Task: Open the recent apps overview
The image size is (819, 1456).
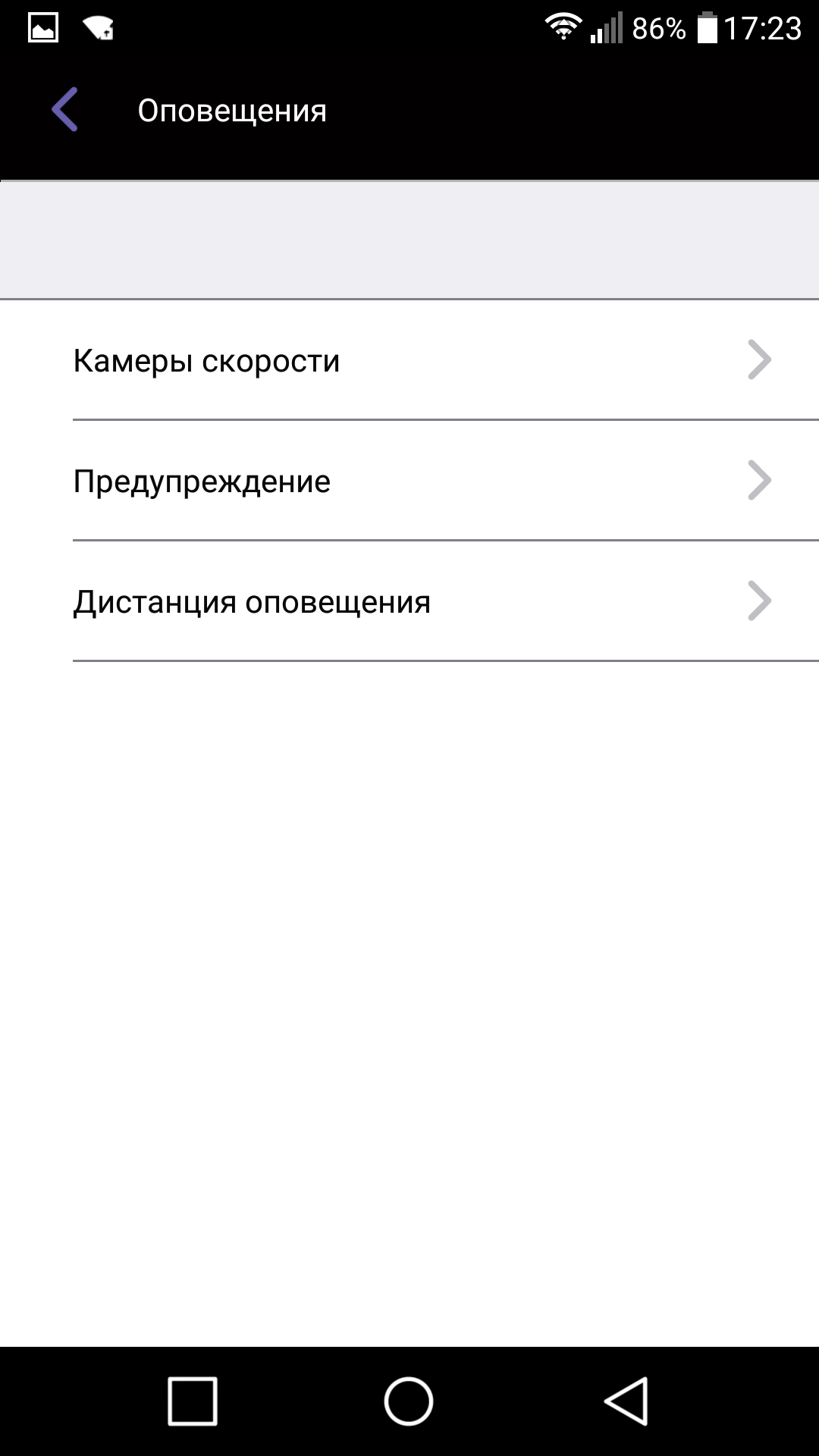Action: point(193,1401)
